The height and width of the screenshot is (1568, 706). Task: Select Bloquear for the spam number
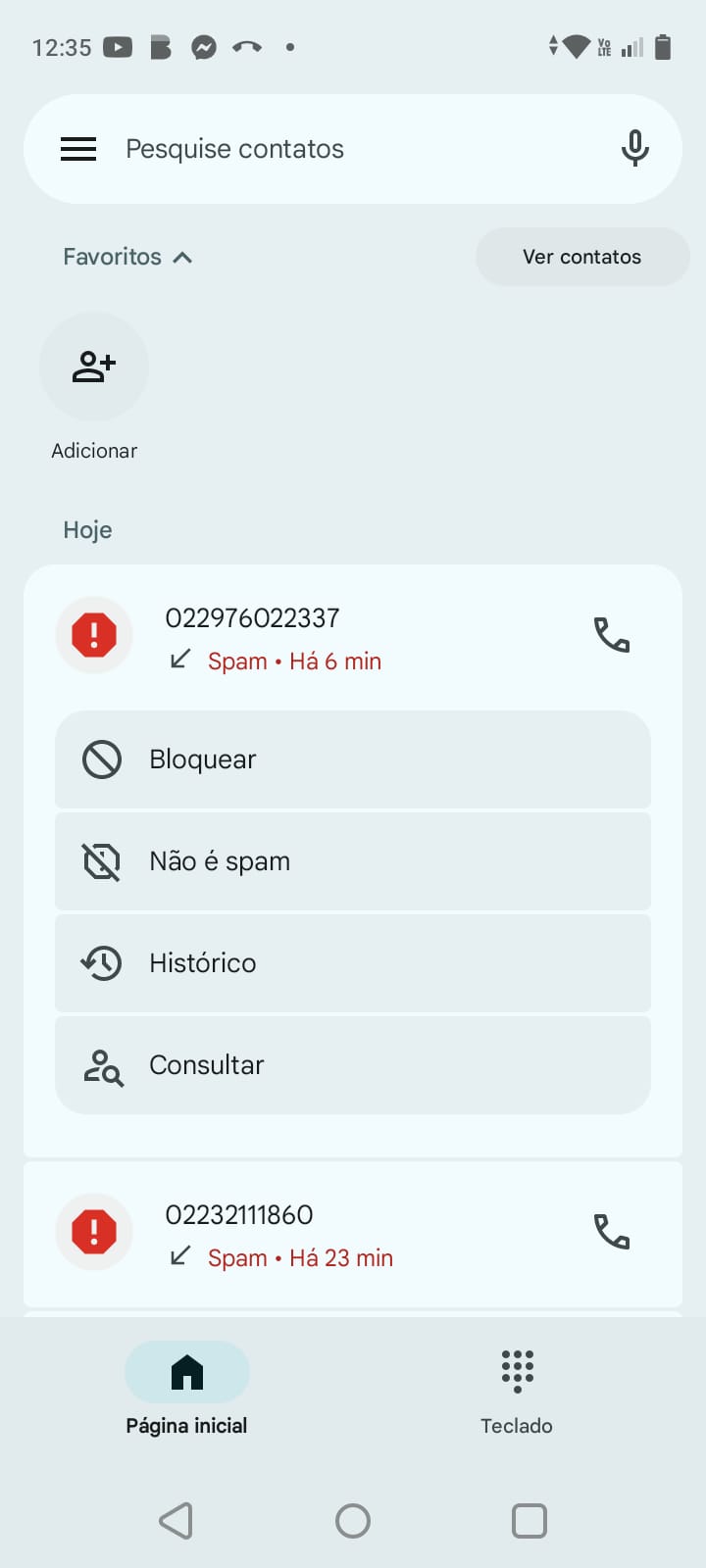click(x=353, y=759)
